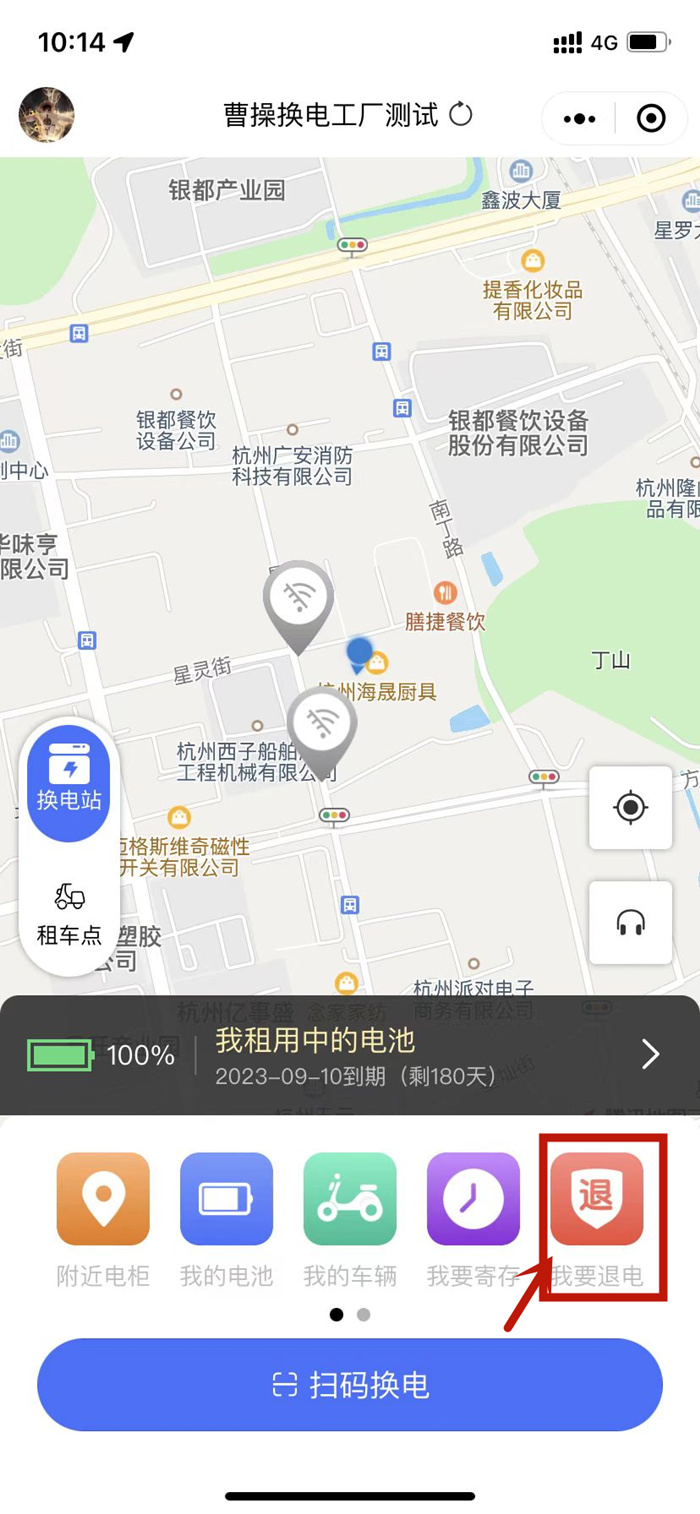Reload the page with refresh icon
The width and height of the screenshot is (700, 1514).
[461, 114]
